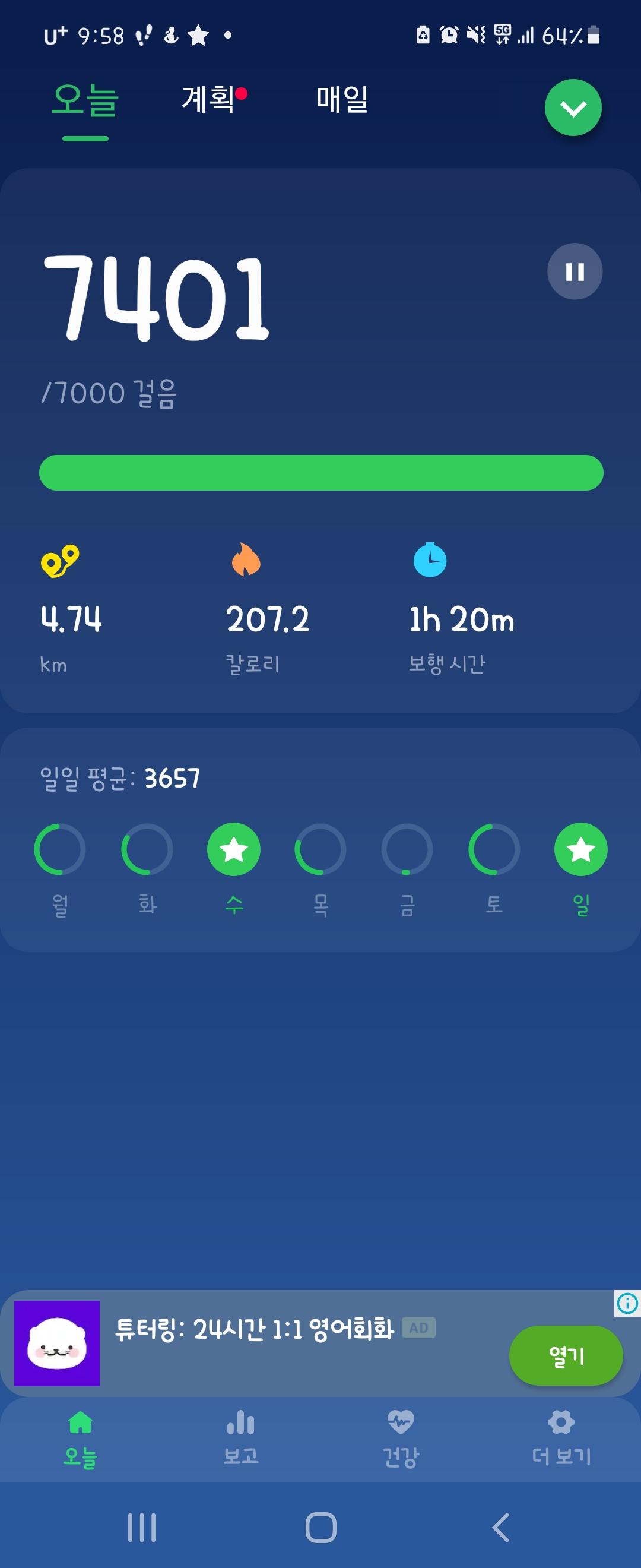
Task: View 월 Monday progress circle
Action: click(x=60, y=849)
